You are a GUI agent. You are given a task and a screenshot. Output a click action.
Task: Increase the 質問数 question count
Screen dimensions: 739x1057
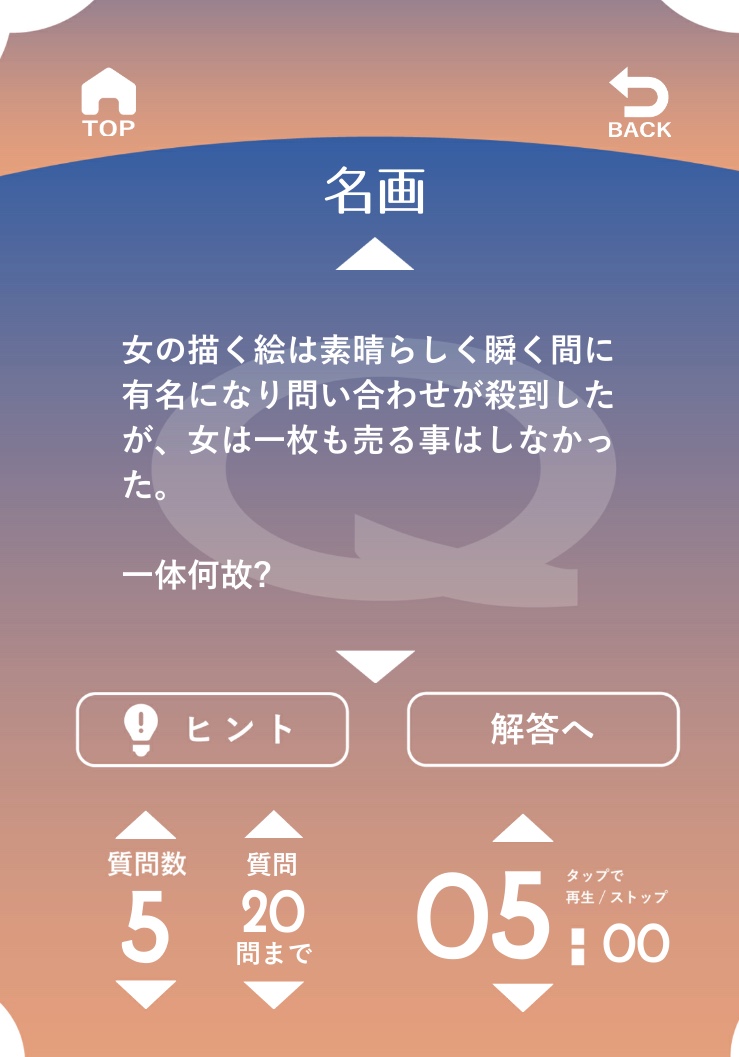[146, 825]
